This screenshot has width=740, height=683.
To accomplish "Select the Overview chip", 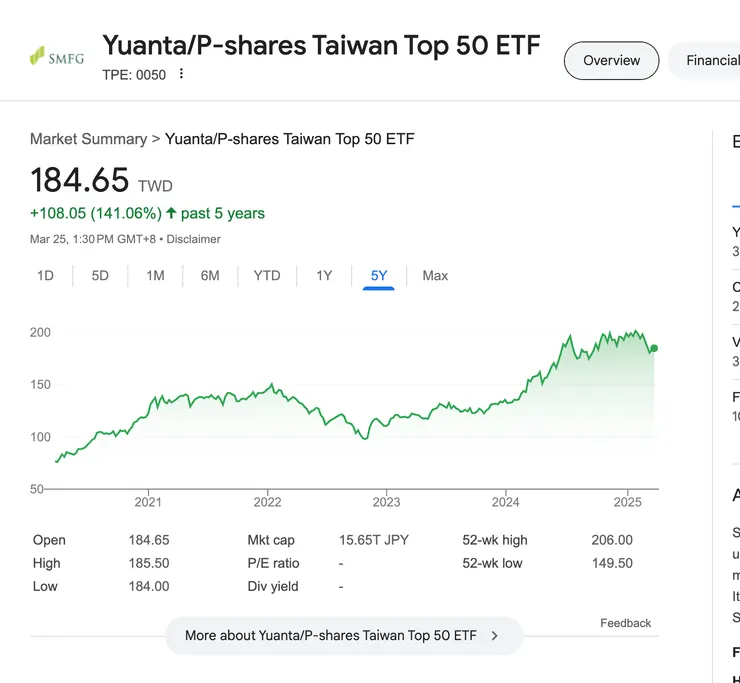I will click(611, 60).
